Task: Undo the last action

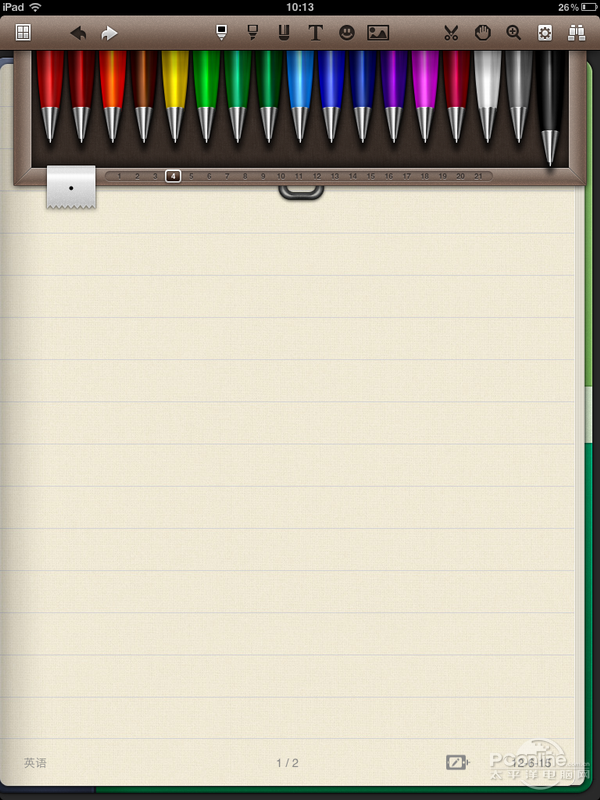Action: click(x=78, y=33)
